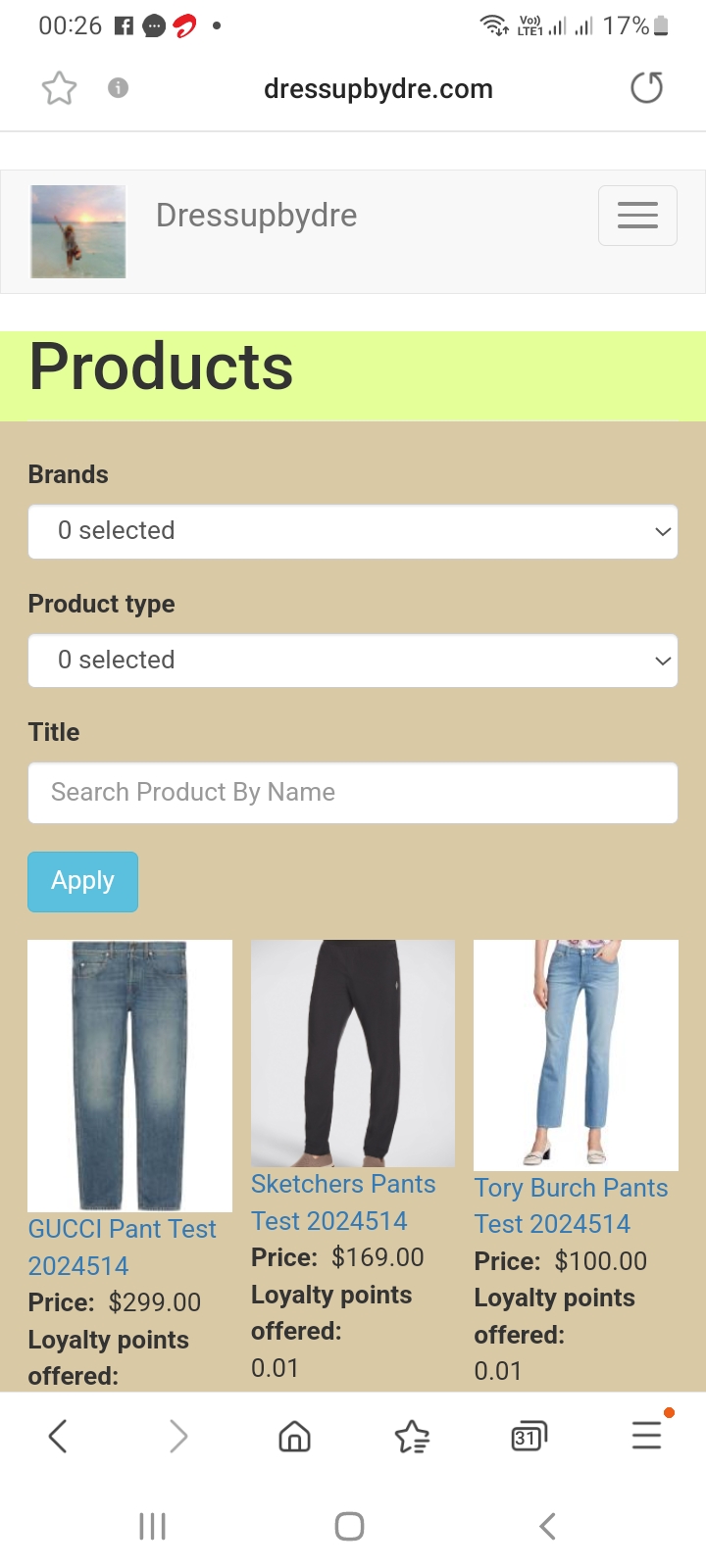Expand the Product type dropdown
Viewport: 706px width, 1568px height.
(353, 661)
